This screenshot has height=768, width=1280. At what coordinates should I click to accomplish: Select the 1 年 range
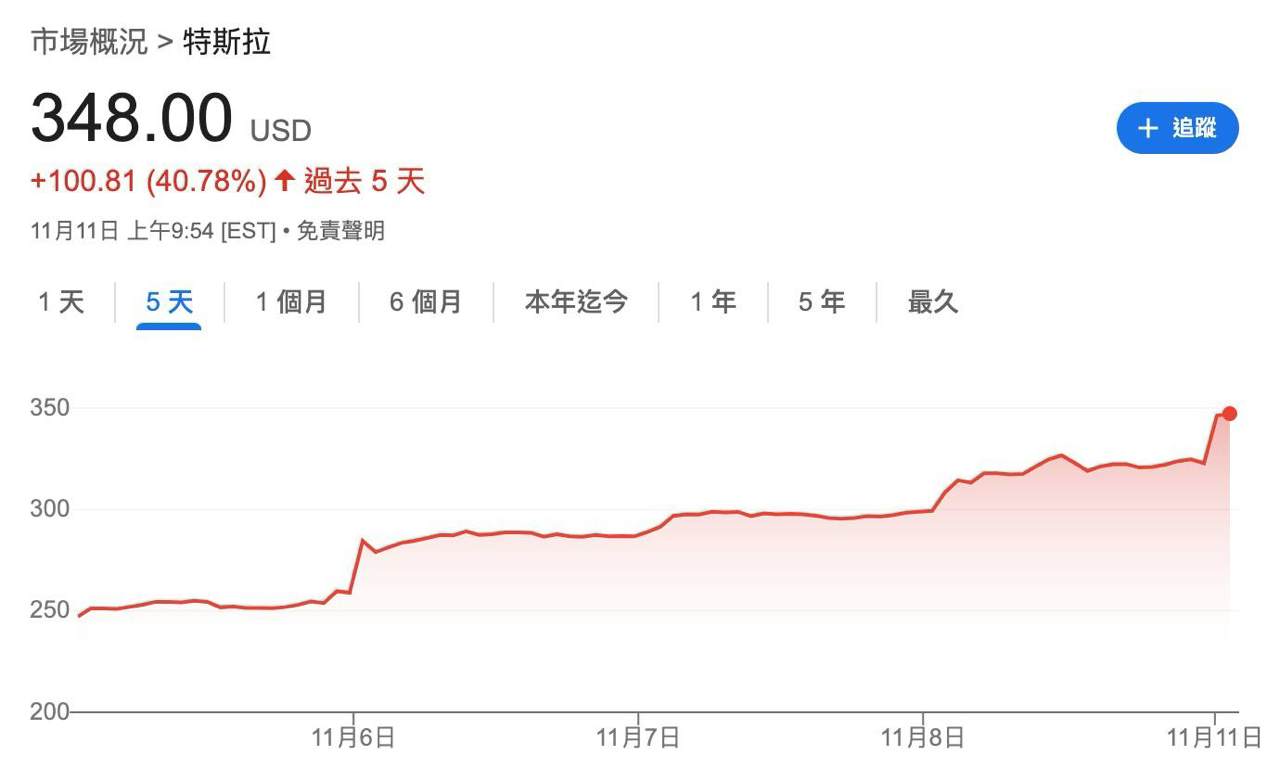[713, 302]
